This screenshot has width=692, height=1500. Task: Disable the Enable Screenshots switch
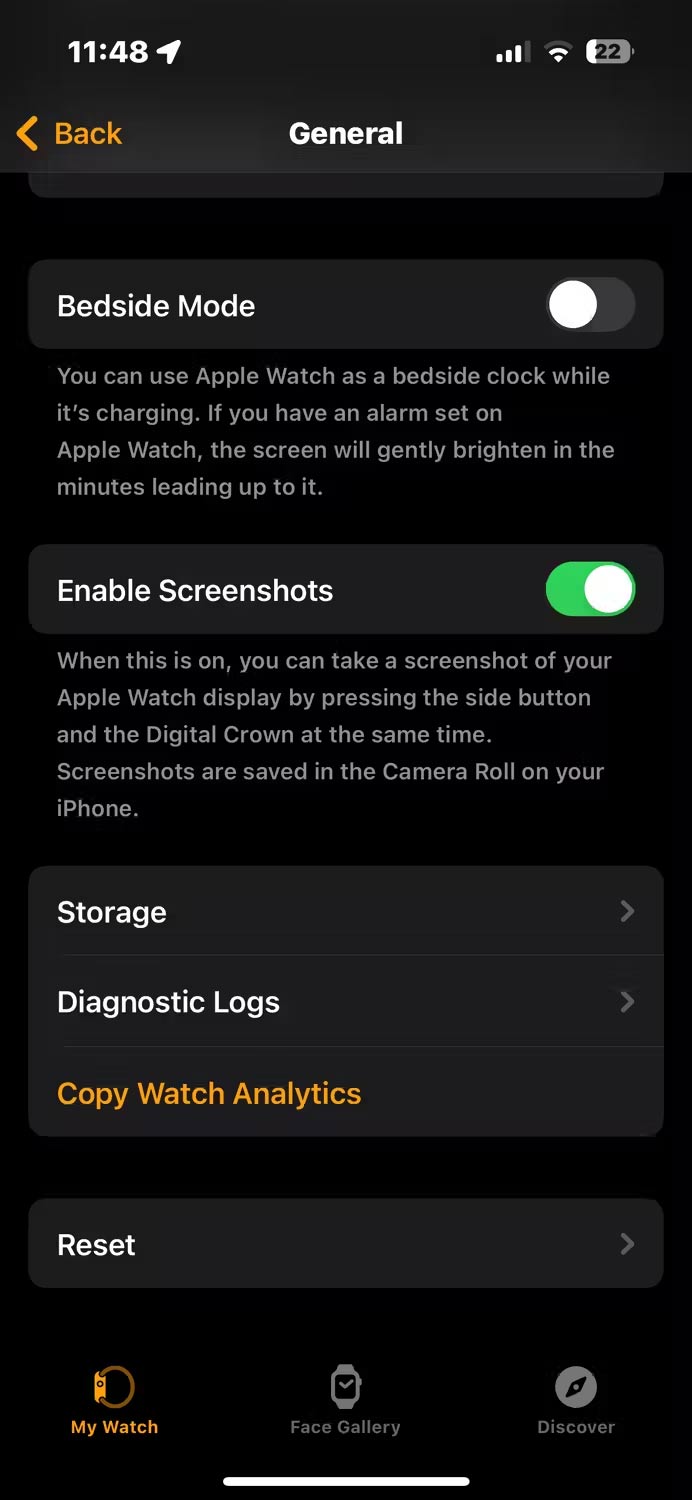pyautogui.click(x=590, y=590)
